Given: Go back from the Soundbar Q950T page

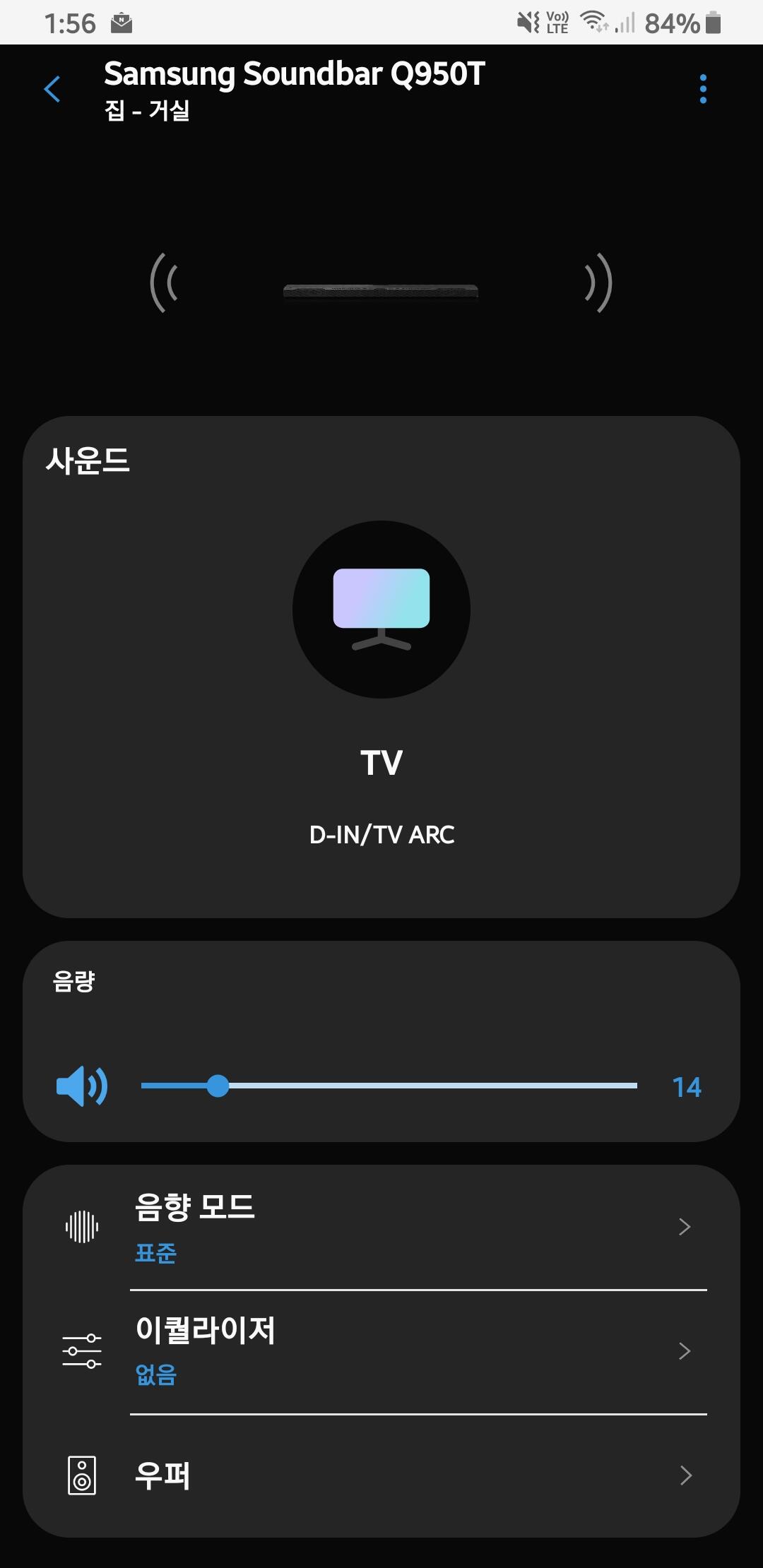Looking at the screenshot, I should [x=52, y=90].
